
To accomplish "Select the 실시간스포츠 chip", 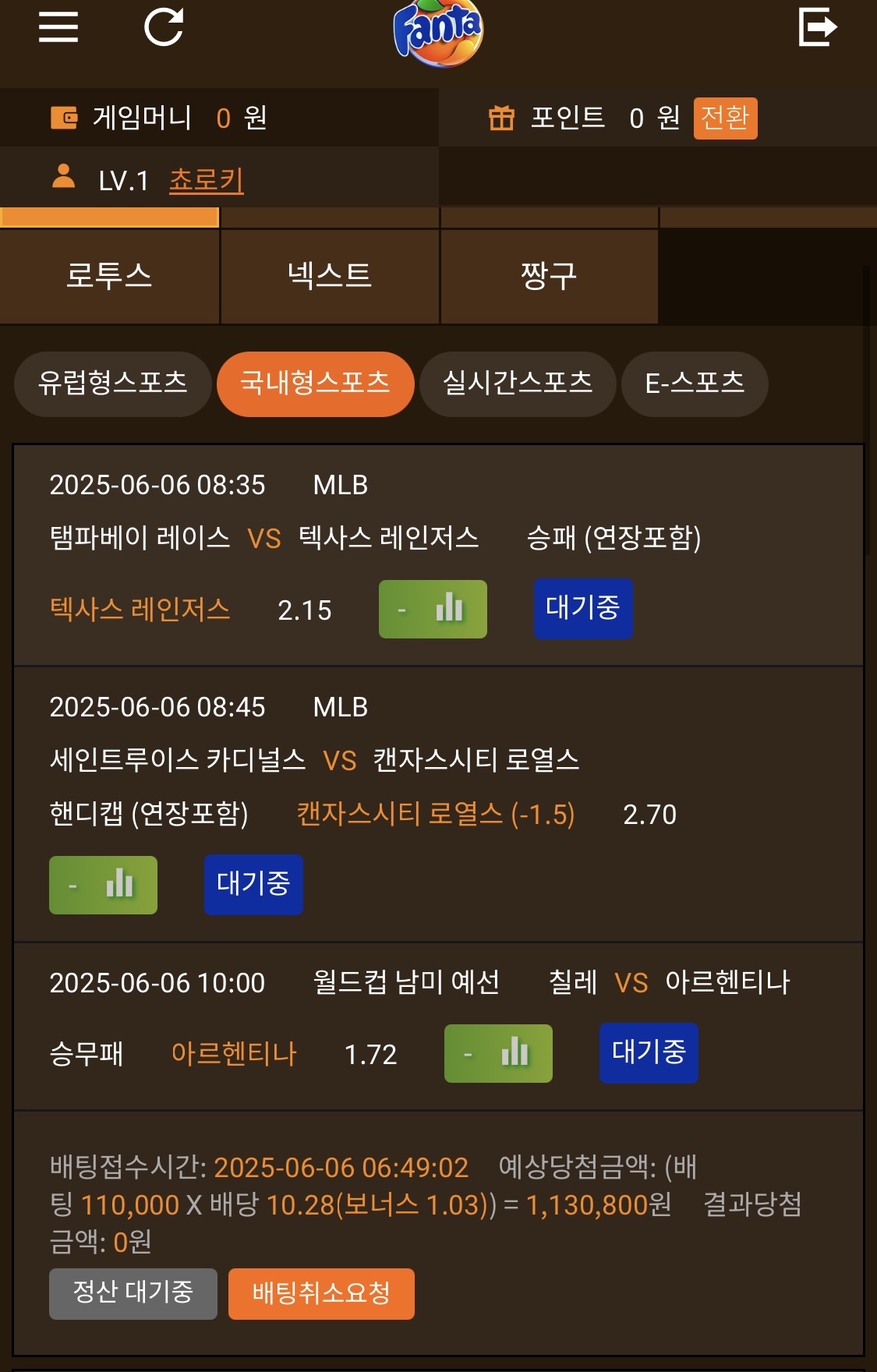I will pos(518,384).
